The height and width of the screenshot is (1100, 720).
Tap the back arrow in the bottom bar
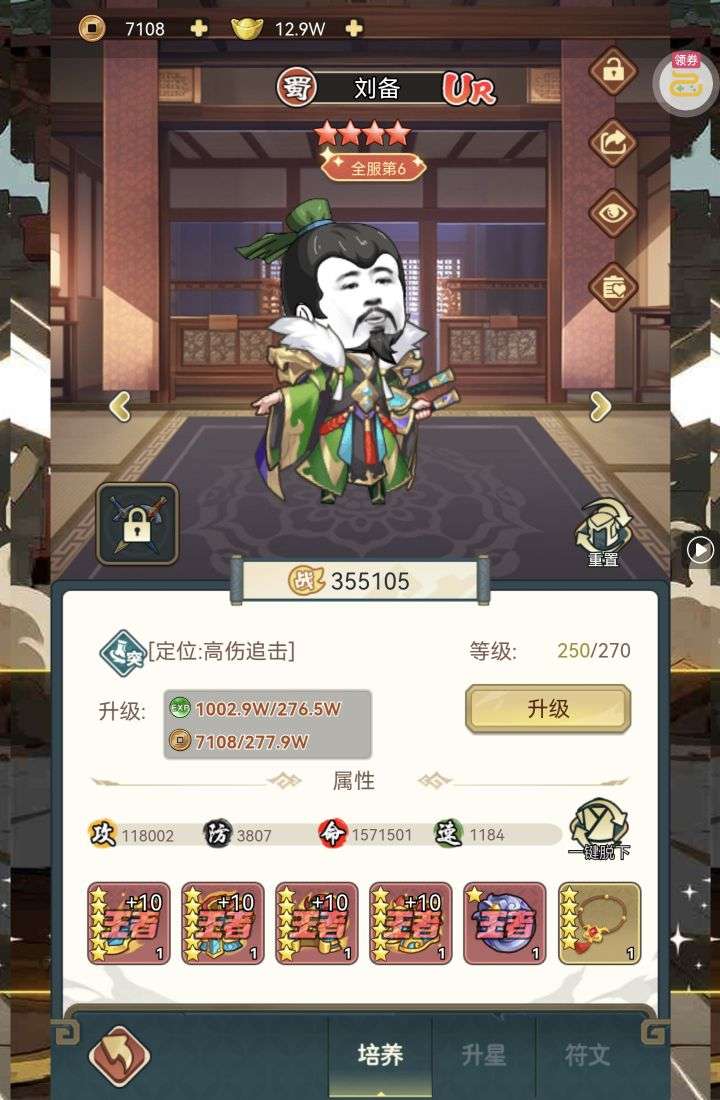(x=120, y=1055)
